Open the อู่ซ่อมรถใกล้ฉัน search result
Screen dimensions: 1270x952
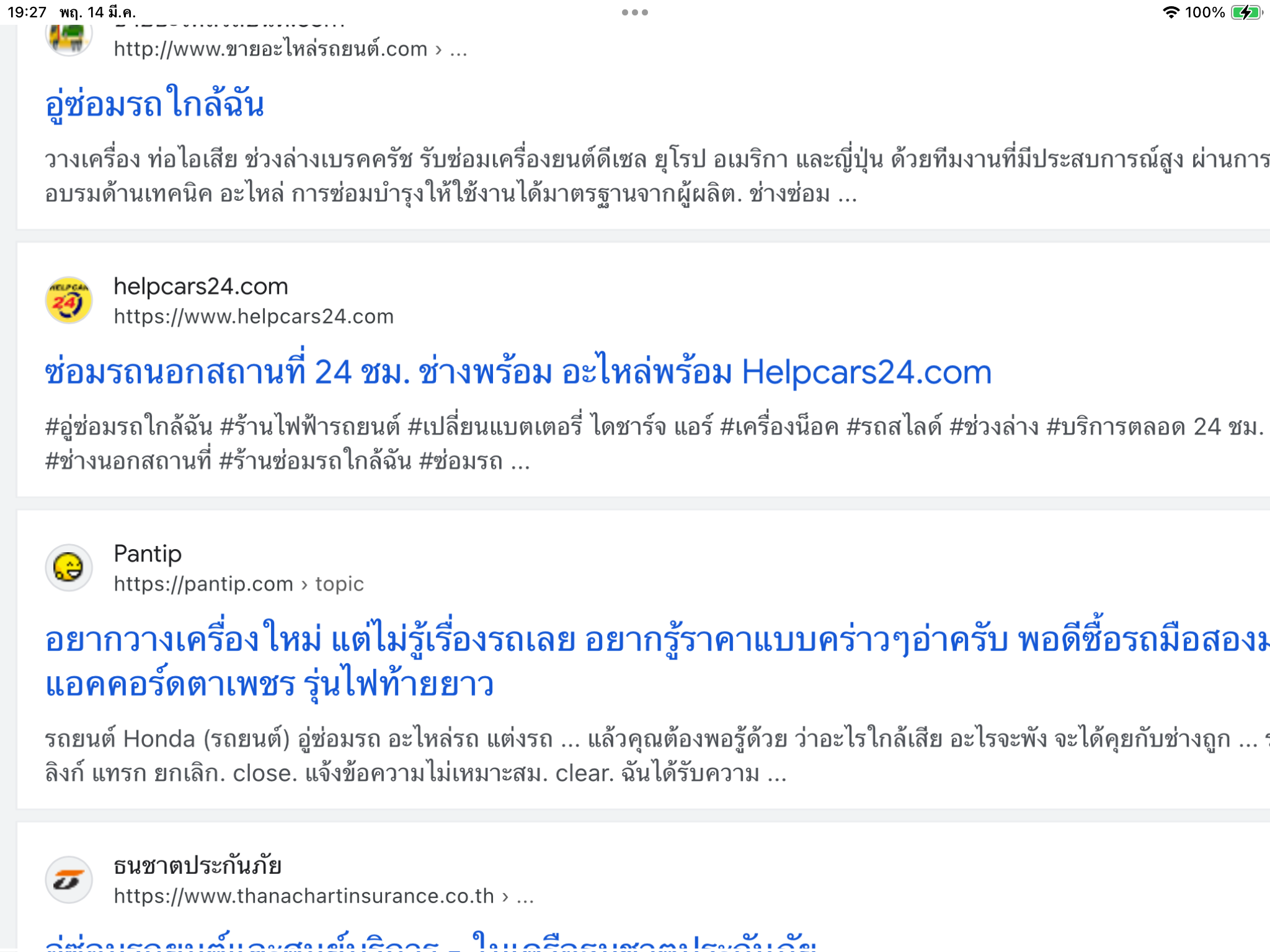[154, 104]
